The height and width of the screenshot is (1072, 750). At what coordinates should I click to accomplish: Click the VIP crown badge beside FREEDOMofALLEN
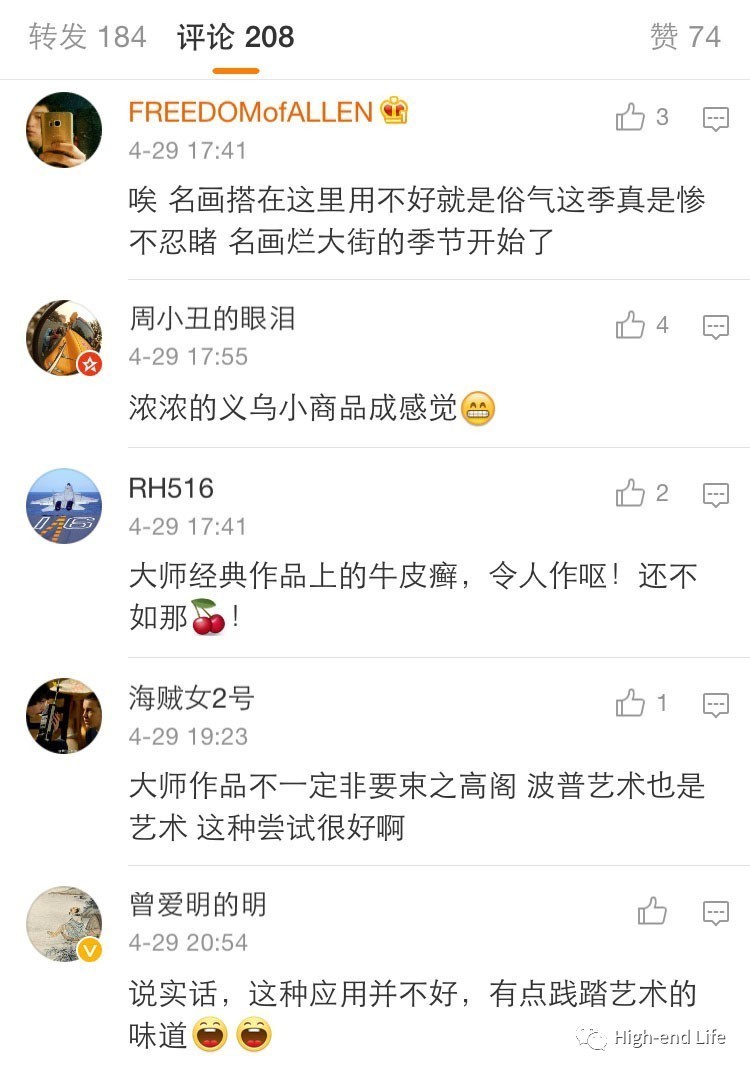point(392,111)
